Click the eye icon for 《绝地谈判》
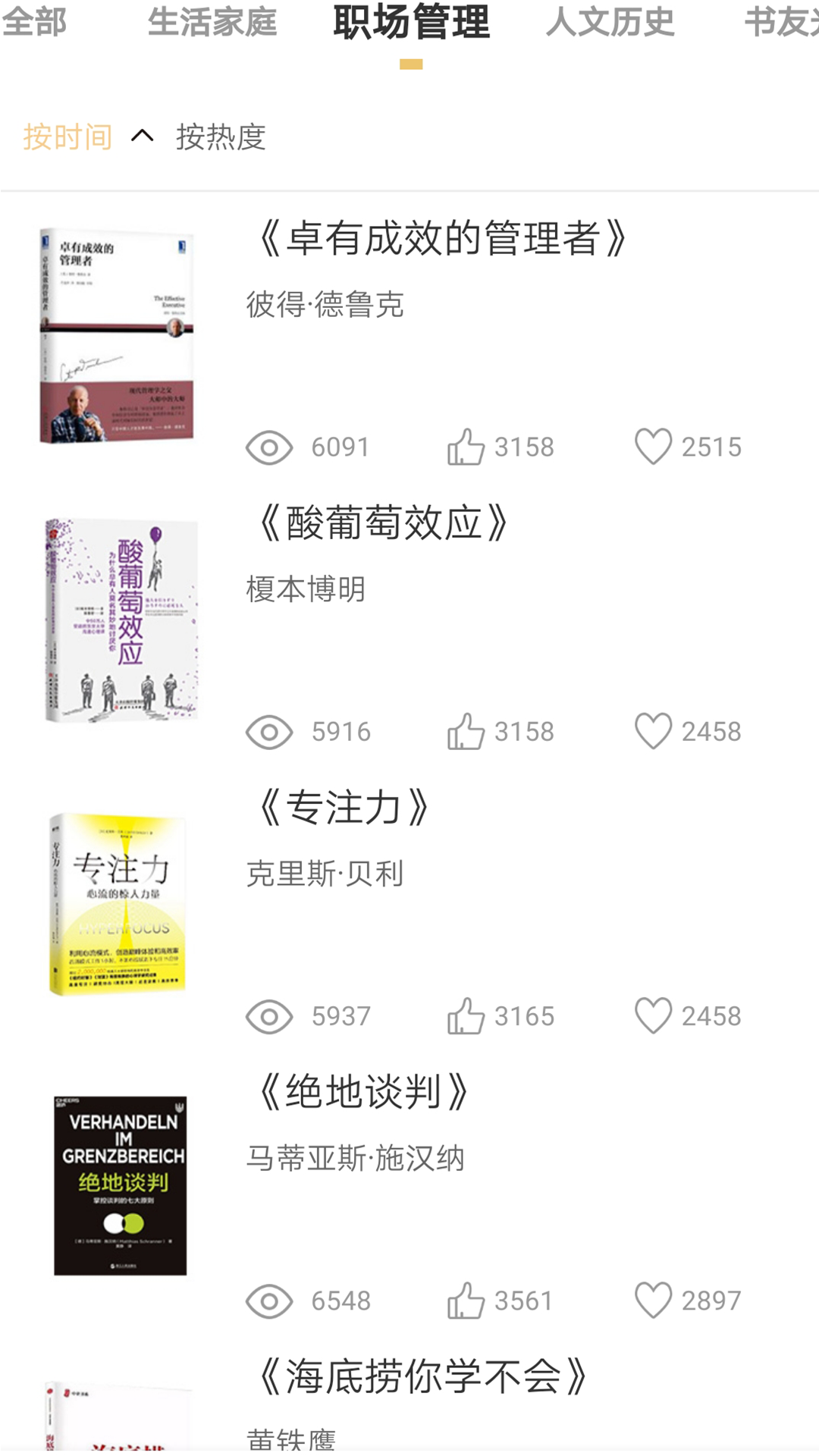 (x=269, y=1300)
